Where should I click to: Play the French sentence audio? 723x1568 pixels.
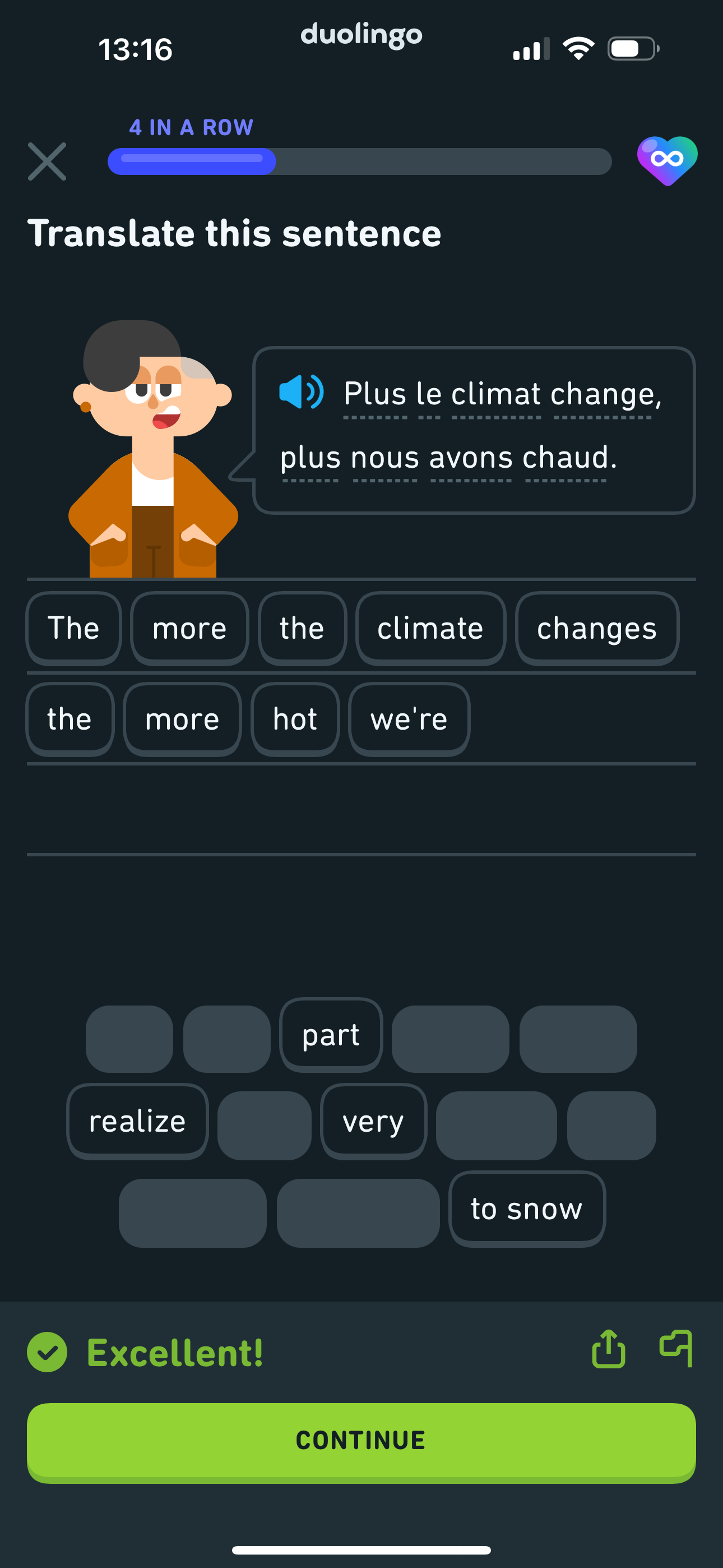tap(302, 392)
